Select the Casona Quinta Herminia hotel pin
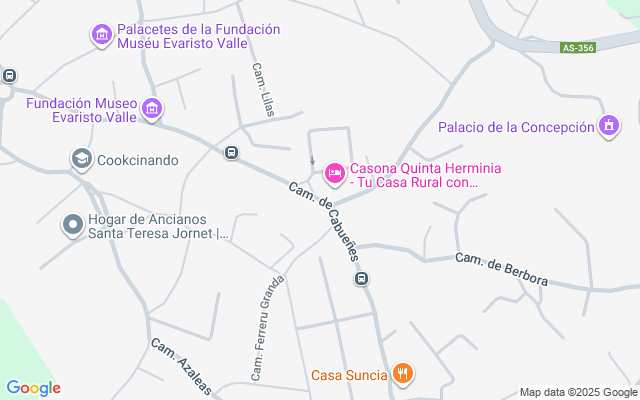640x400 pixels. (x=335, y=173)
